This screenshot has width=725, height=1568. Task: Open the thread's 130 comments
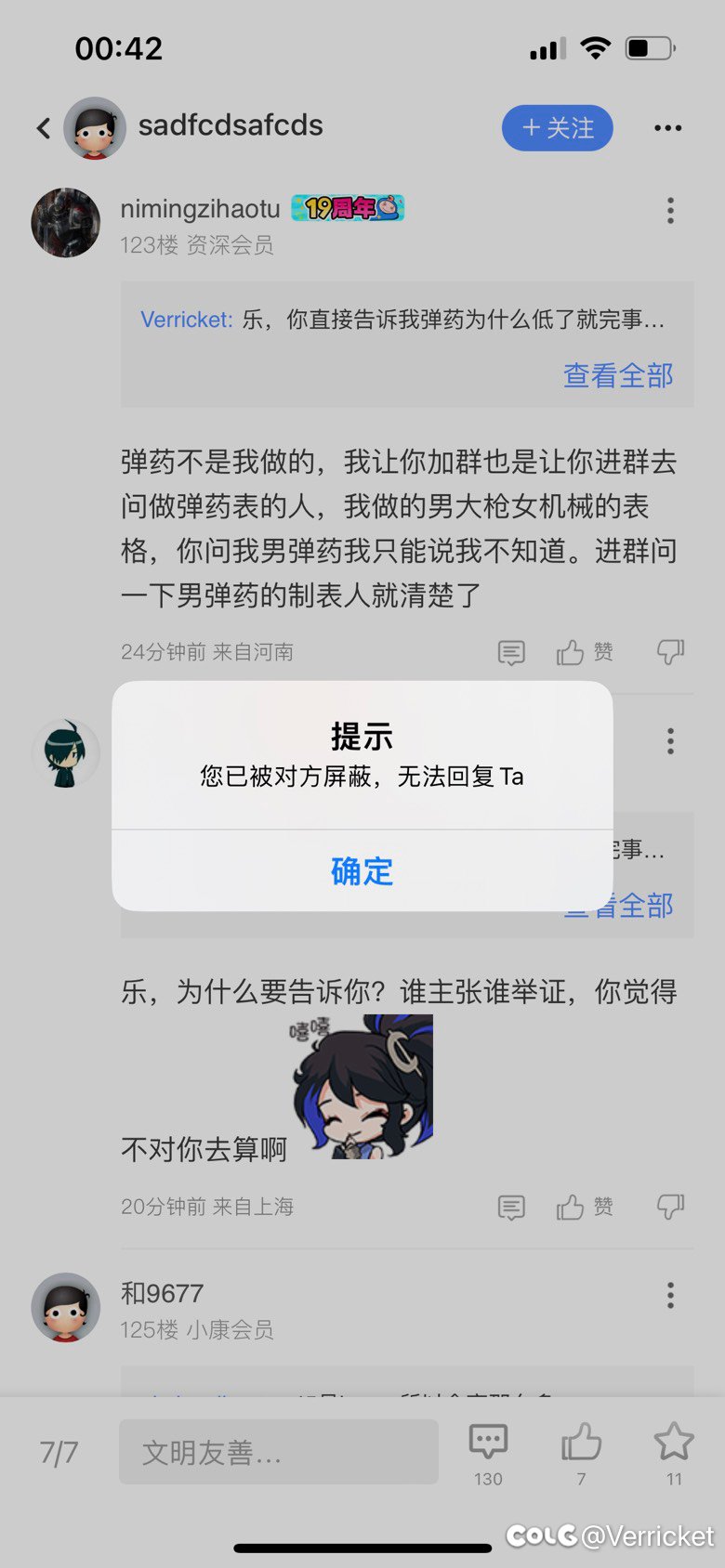[488, 1453]
